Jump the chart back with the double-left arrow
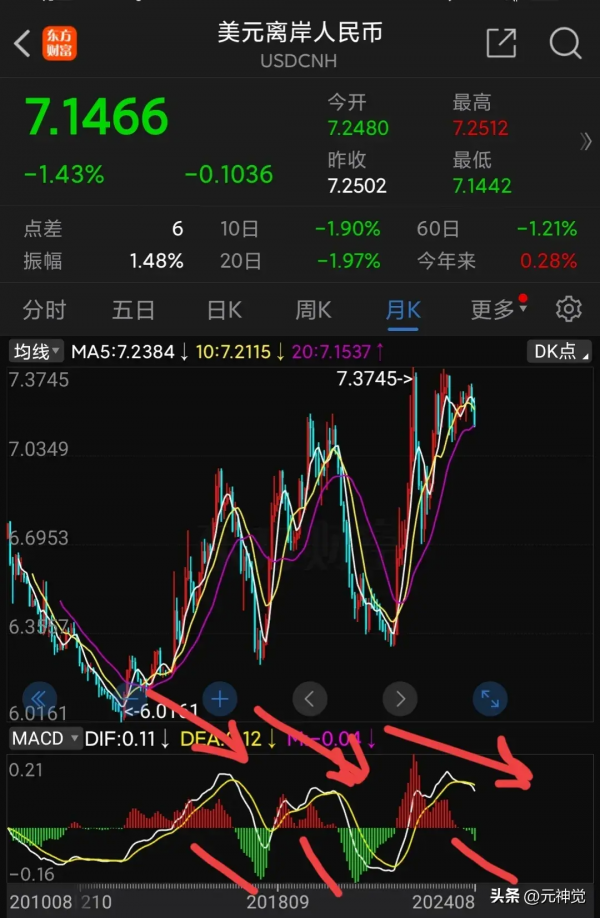The height and width of the screenshot is (918, 600). tap(40, 698)
